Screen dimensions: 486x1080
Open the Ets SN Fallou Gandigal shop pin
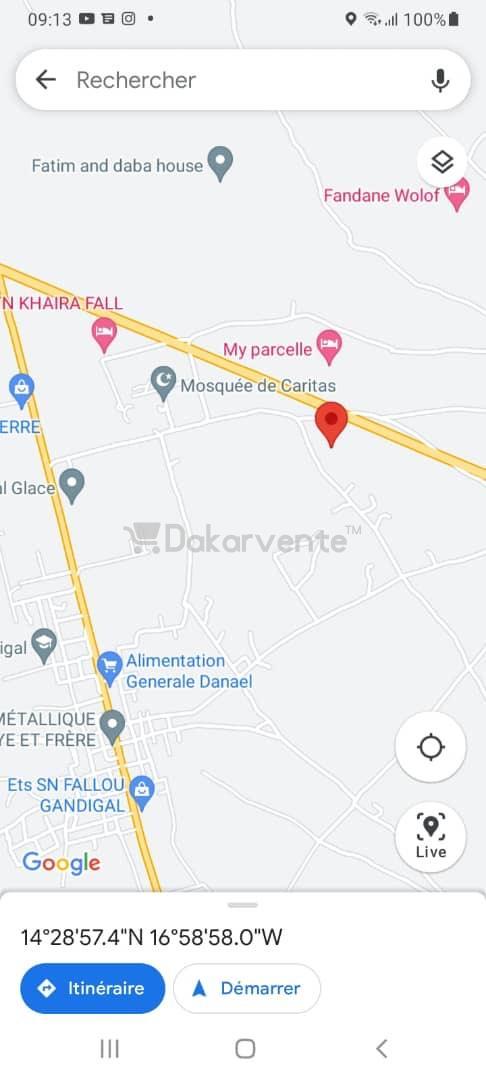point(142,793)
